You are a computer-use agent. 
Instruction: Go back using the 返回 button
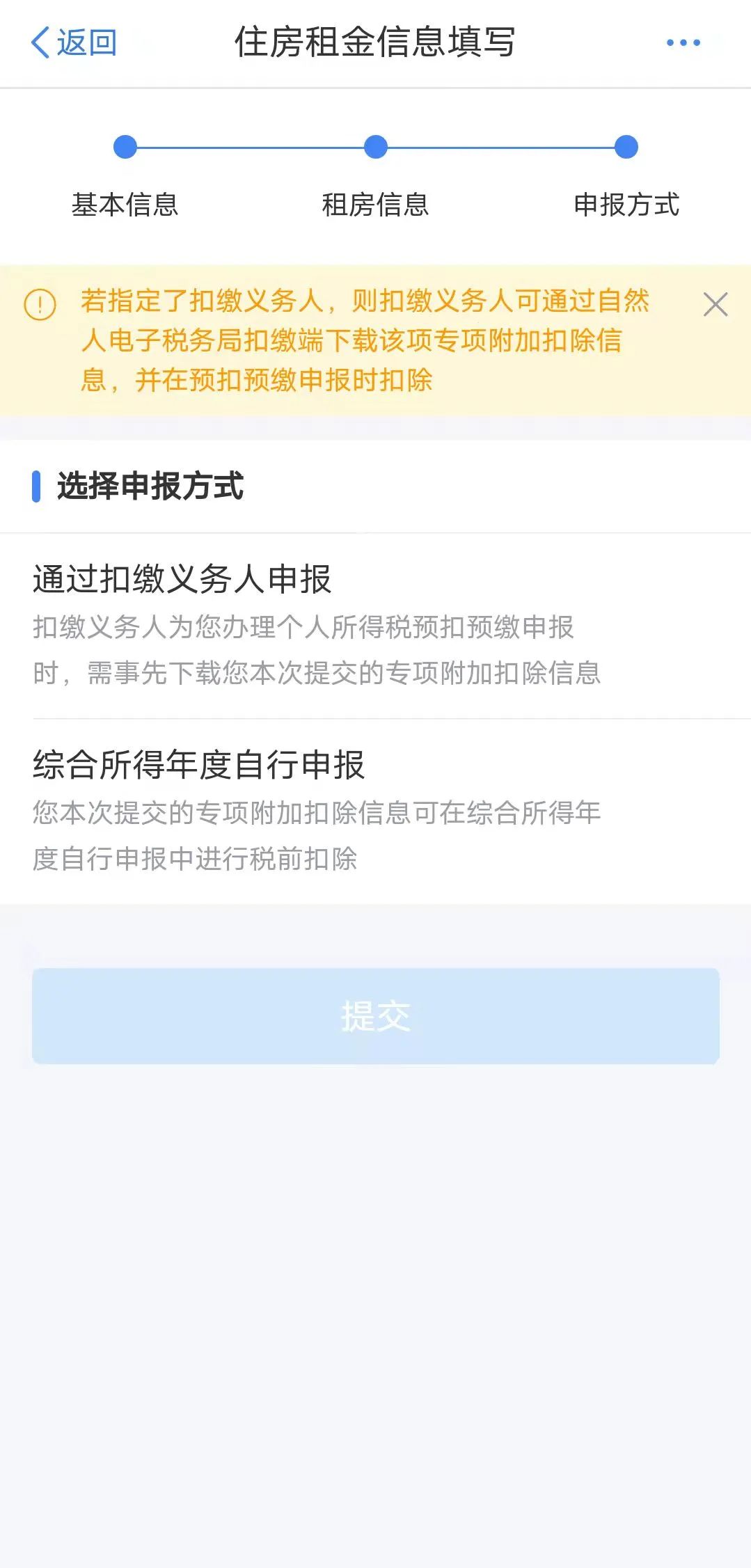coord(74,42)
